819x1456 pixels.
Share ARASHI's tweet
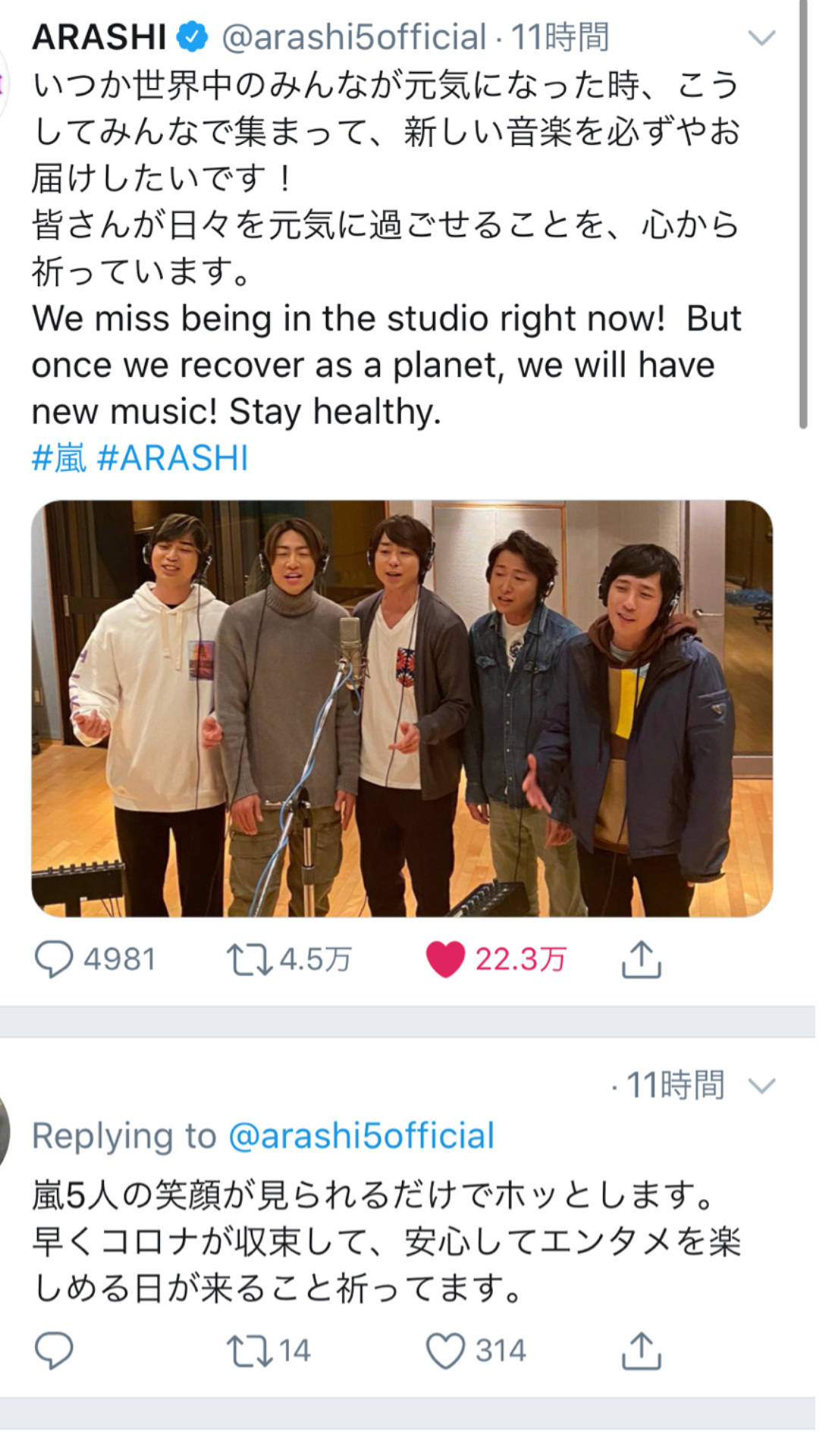point(642,959)
